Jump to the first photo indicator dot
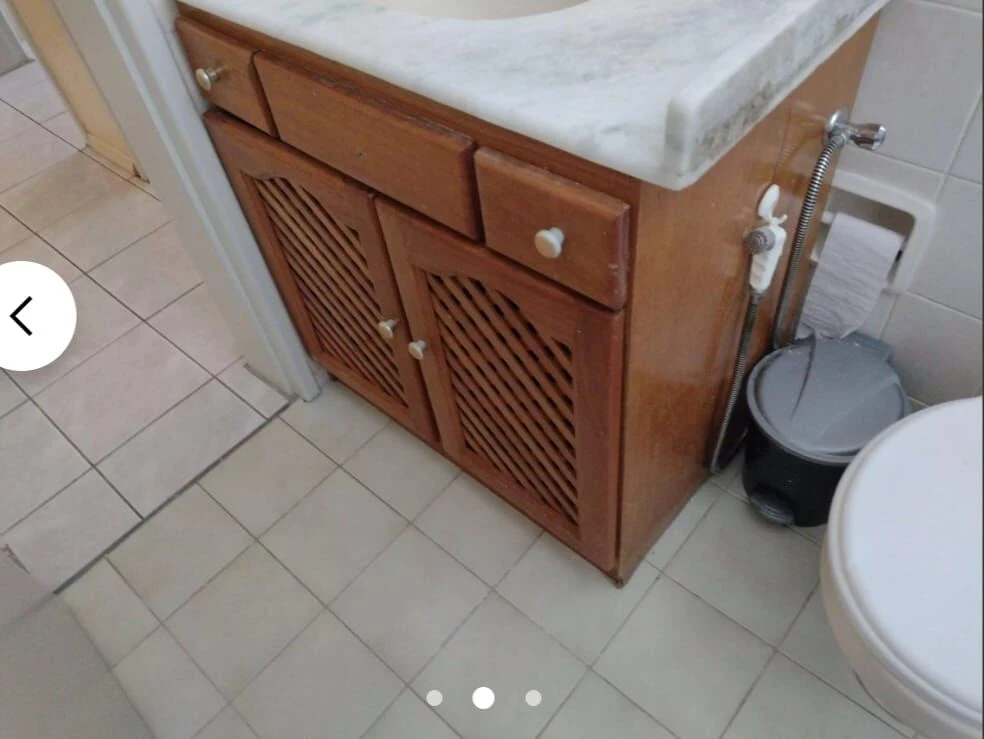The image size is (984, 739). point(434,698)
